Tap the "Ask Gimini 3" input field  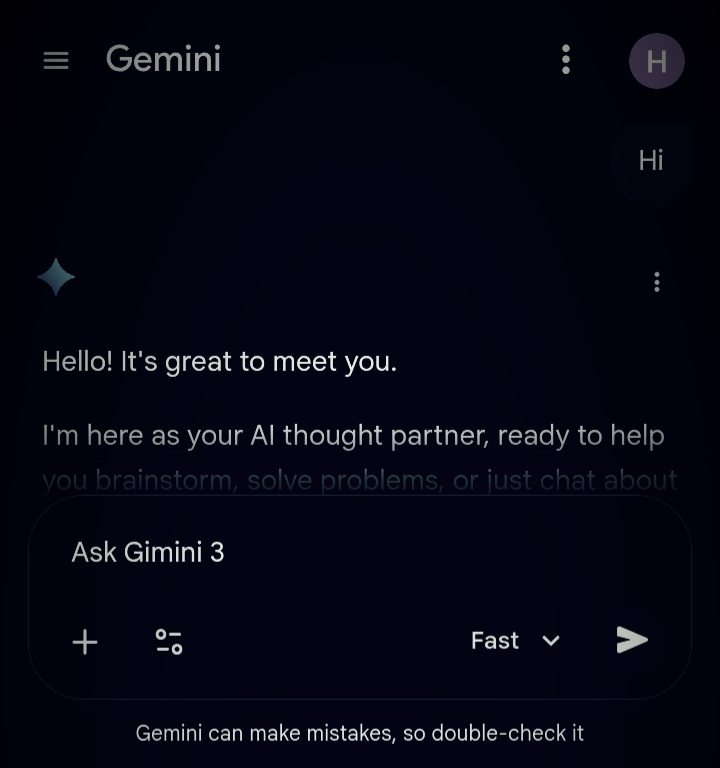click(x=147, y=552)
